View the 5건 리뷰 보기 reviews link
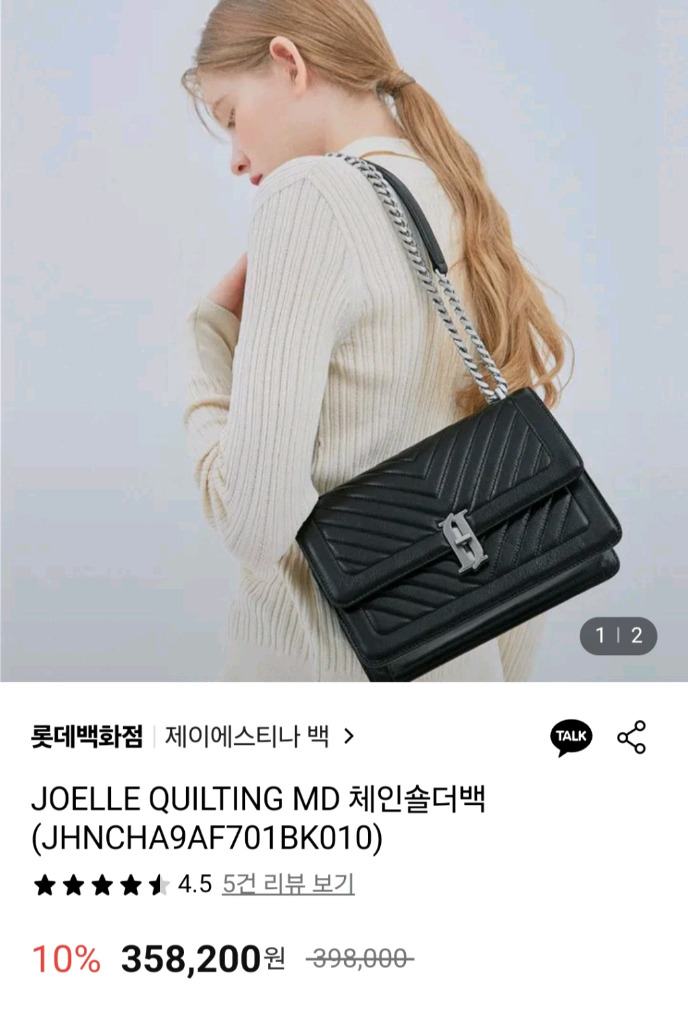688x1024 pixels. coord(288,884)
